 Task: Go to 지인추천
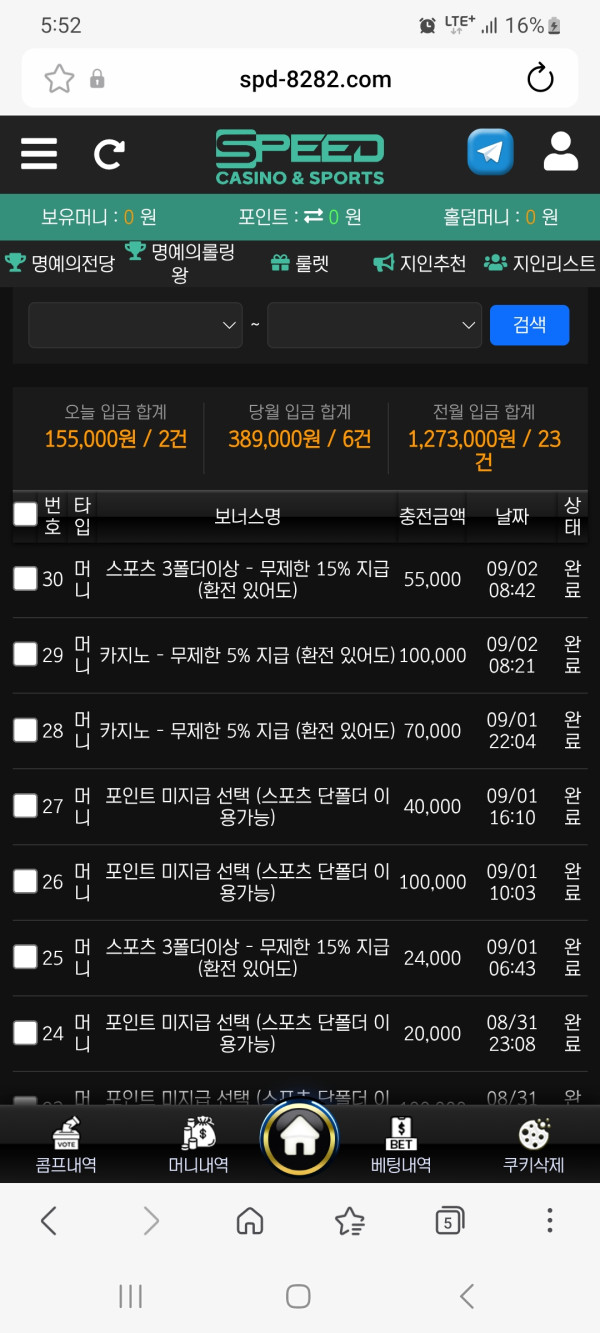419,263
